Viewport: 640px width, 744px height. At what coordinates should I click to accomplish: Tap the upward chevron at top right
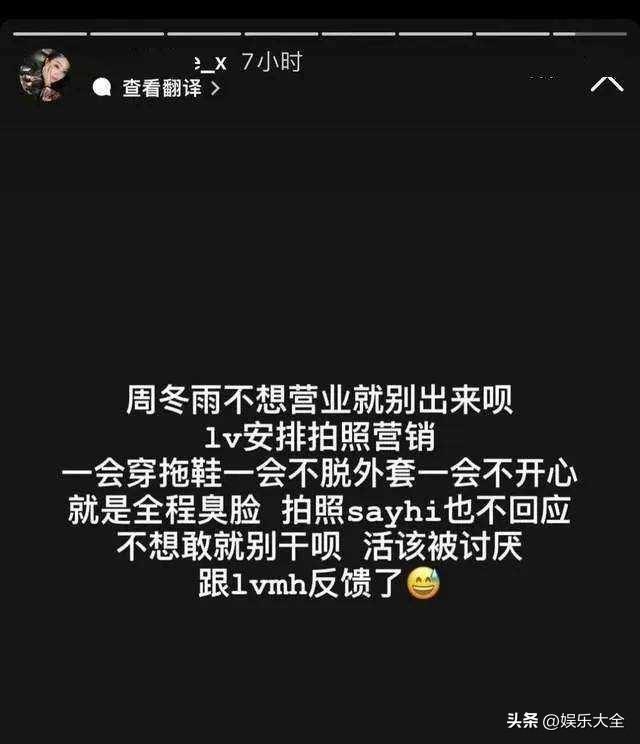(x=606, y=83)
